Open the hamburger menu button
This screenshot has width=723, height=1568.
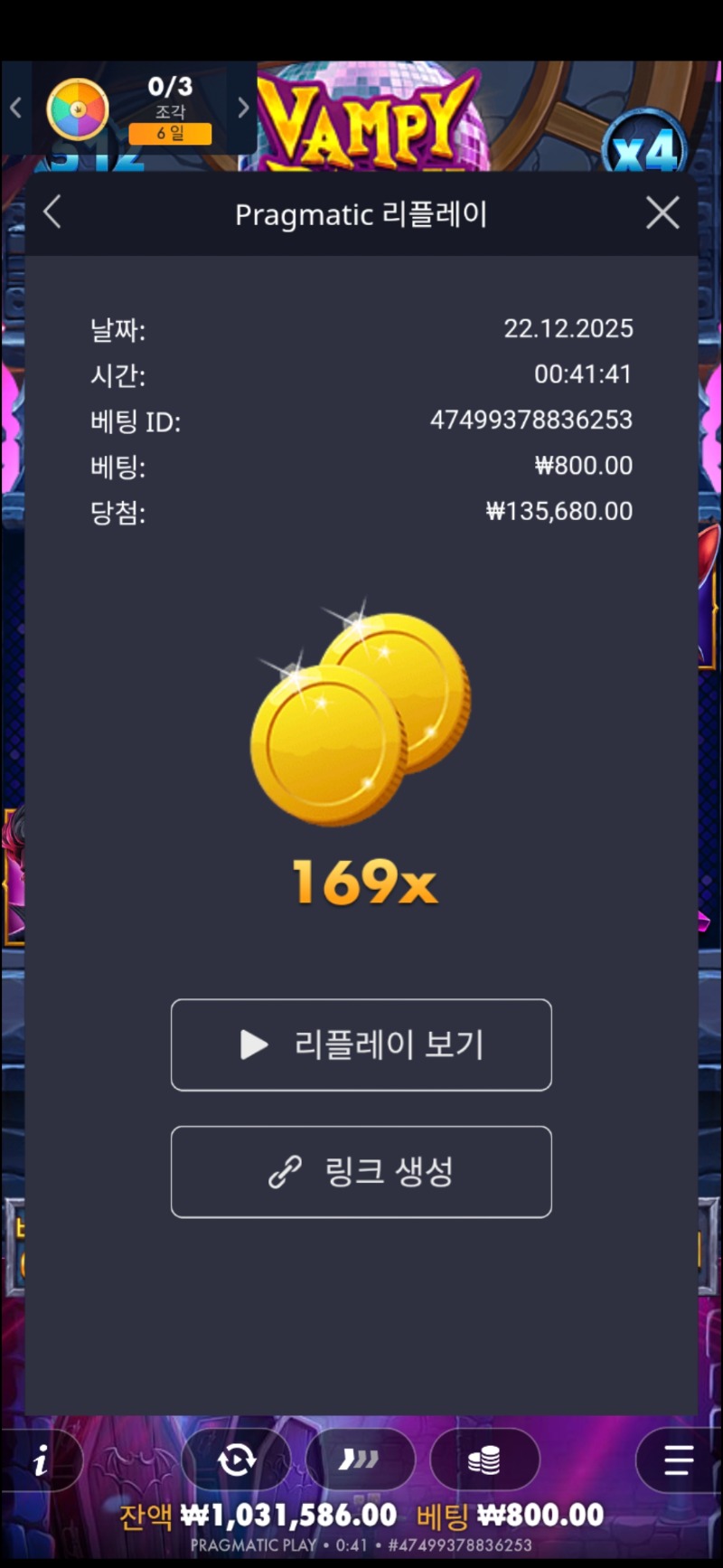pyautogui.click(x=678, y=1459)
